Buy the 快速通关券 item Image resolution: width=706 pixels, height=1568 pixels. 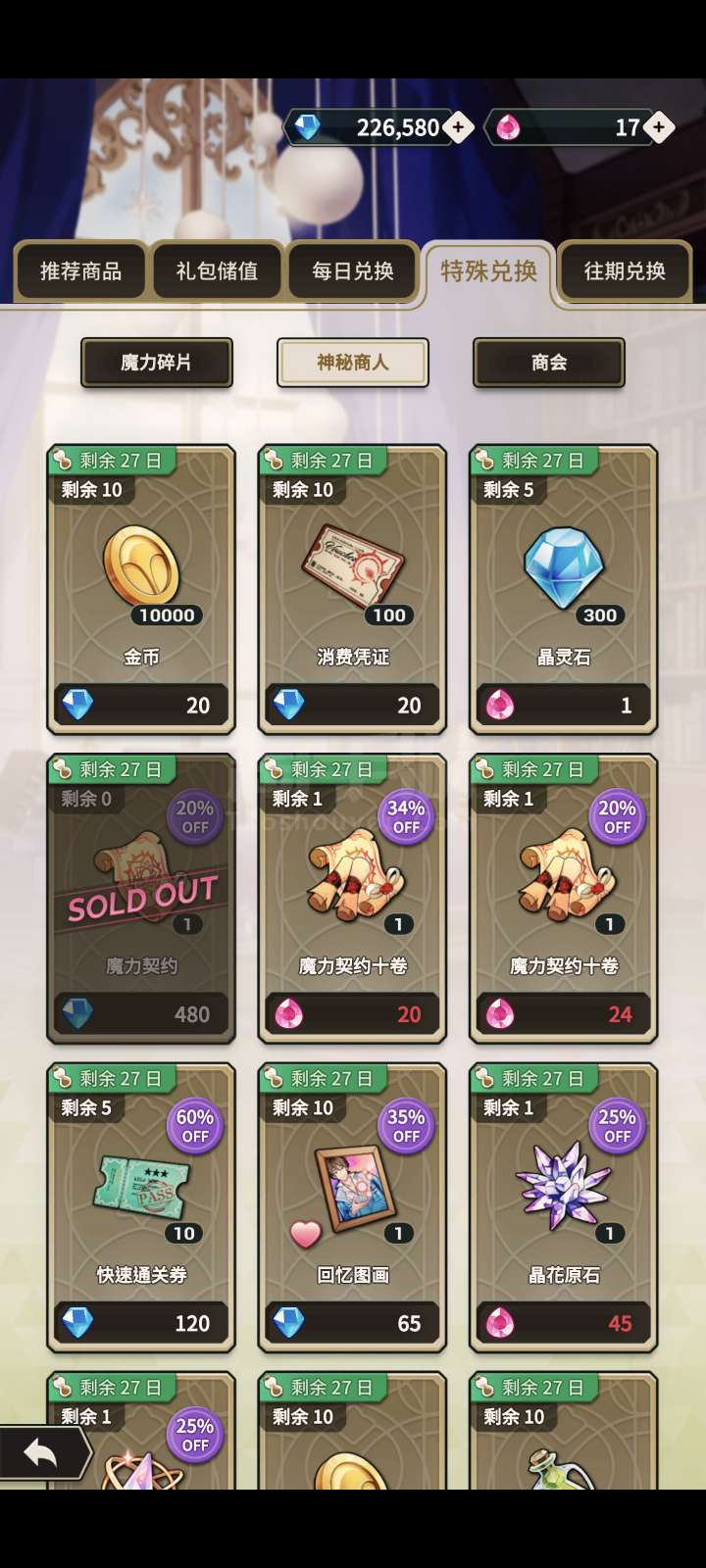coord(141,1207)
